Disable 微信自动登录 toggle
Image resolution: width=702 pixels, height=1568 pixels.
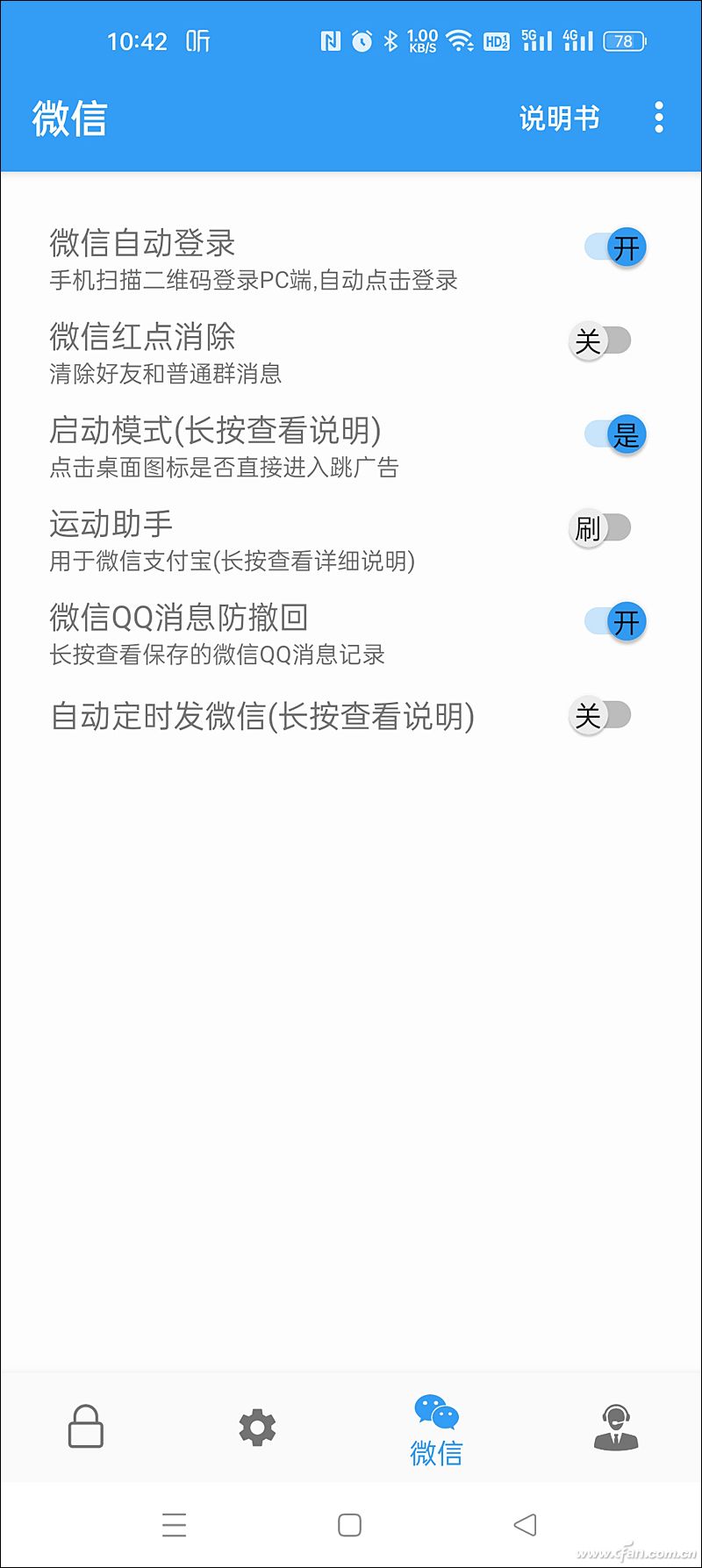tap(615, 247)
